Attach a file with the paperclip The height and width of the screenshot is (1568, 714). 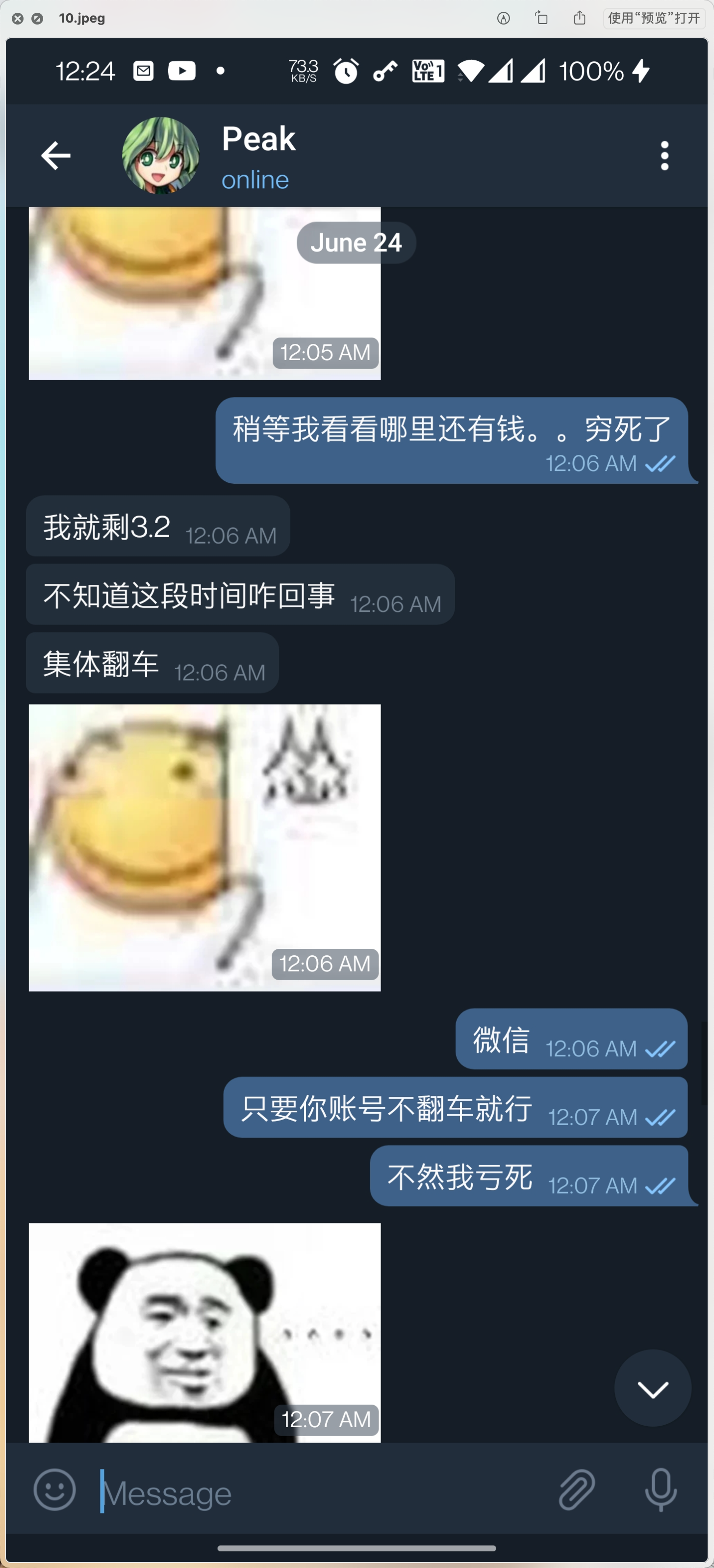(x=577, y=1490)
